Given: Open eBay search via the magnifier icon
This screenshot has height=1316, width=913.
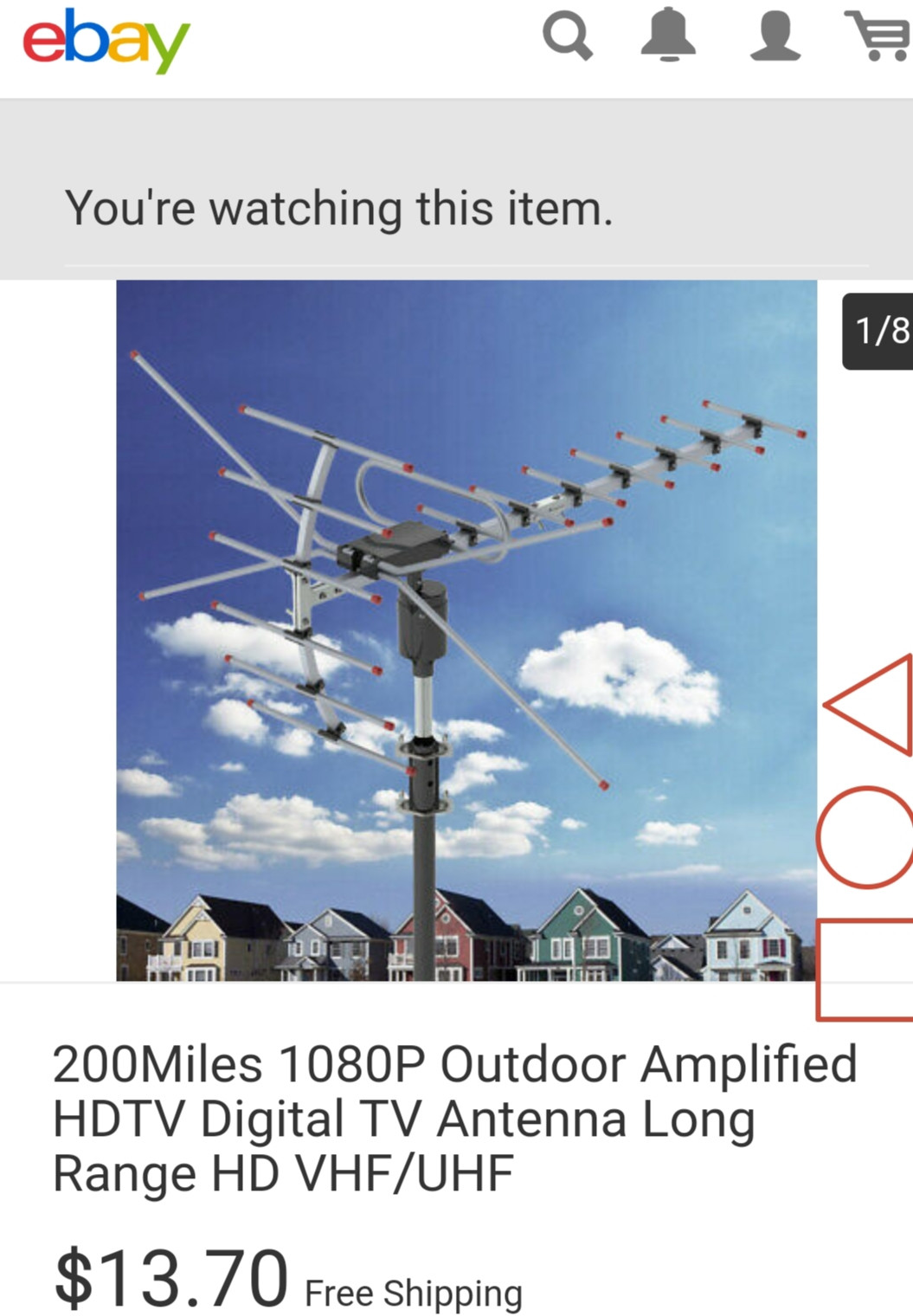Looking at the screenshot, I should pos(569,38).
